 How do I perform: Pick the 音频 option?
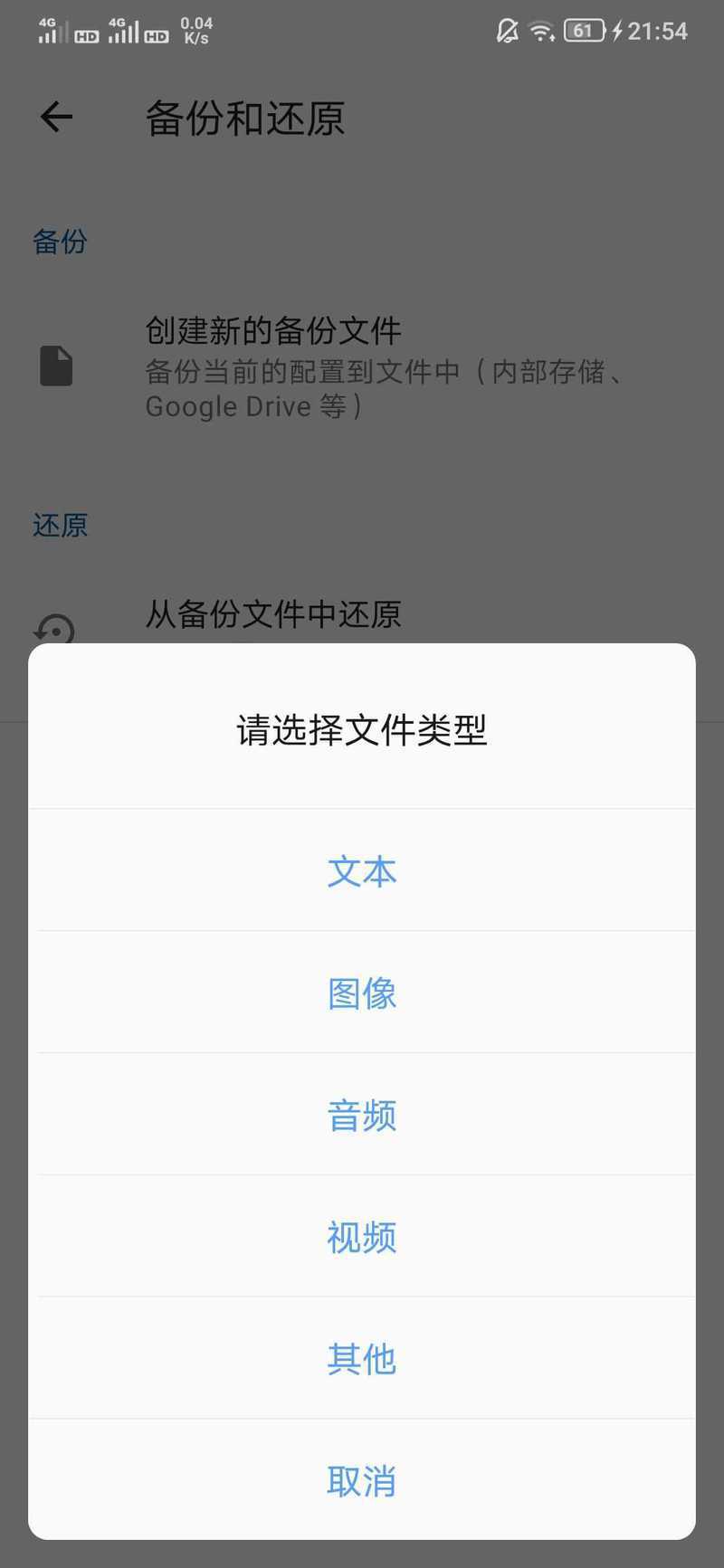(362, 1115)
